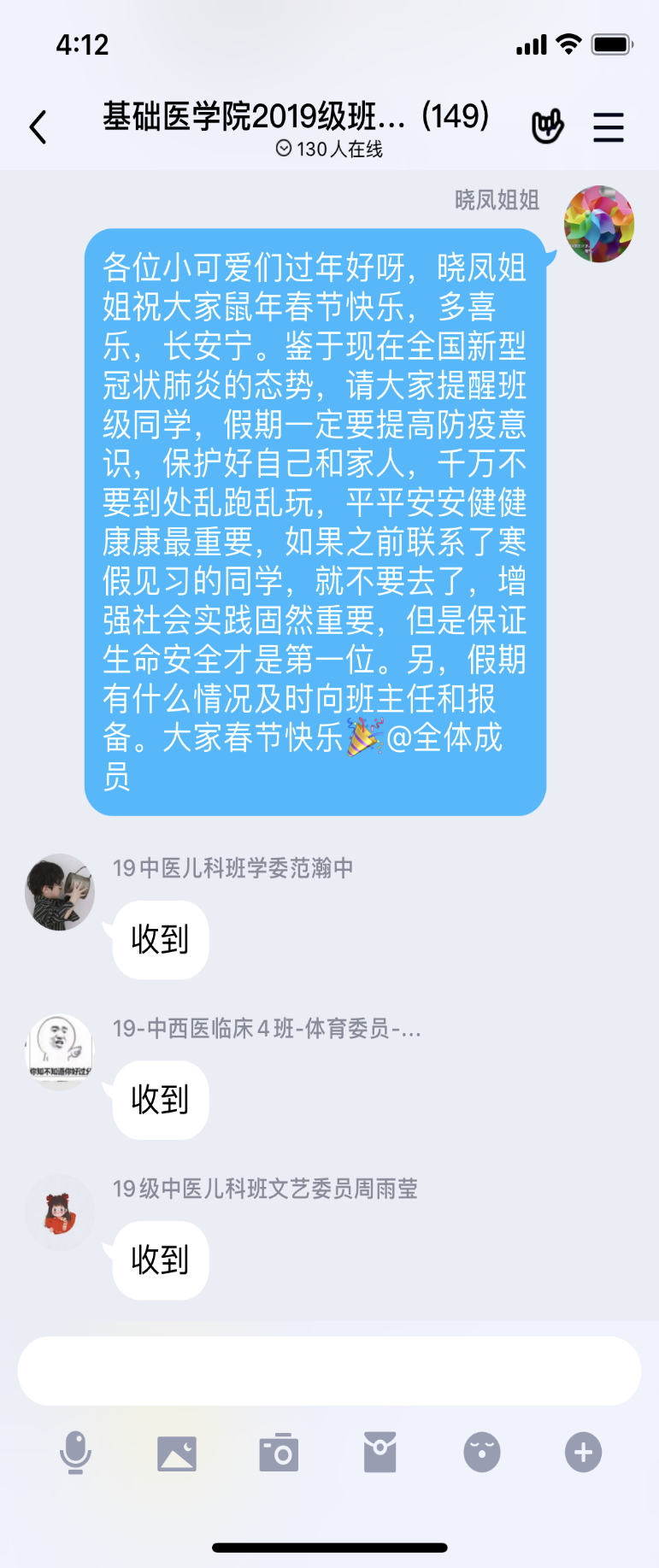Expand more options with plus icon
Image resolution: width=659 pixels, height=1568 pixels.
pos(583,1453)
